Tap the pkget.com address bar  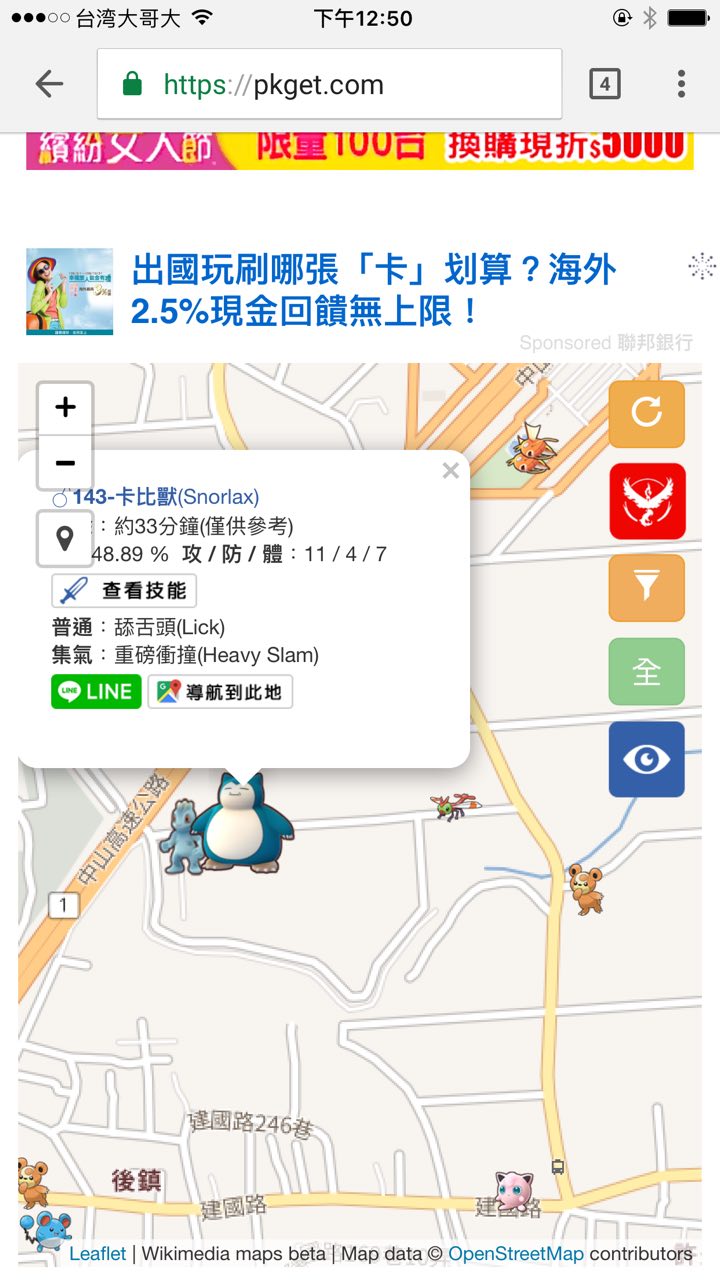(330, 85)
